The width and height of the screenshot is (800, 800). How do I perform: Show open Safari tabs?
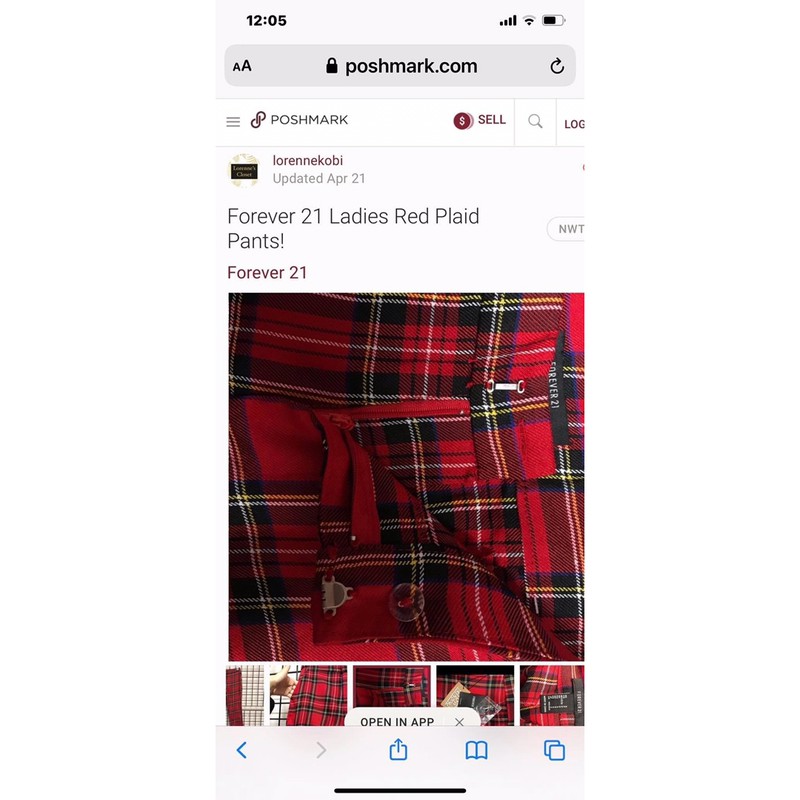click(x=554, y=750)
